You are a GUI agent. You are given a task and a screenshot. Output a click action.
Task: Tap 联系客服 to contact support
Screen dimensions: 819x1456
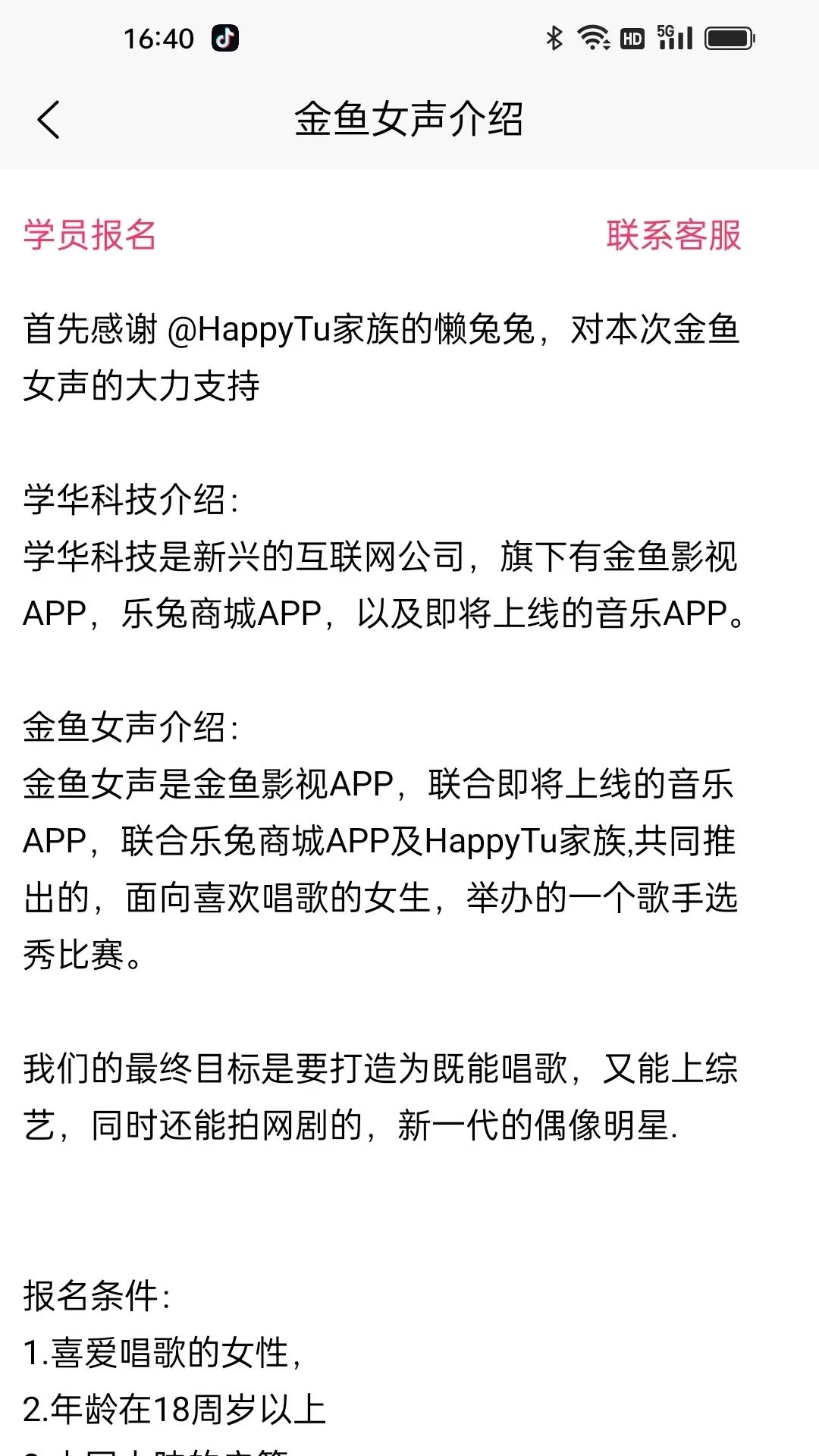pyautogui.click(x=673, y=234)
